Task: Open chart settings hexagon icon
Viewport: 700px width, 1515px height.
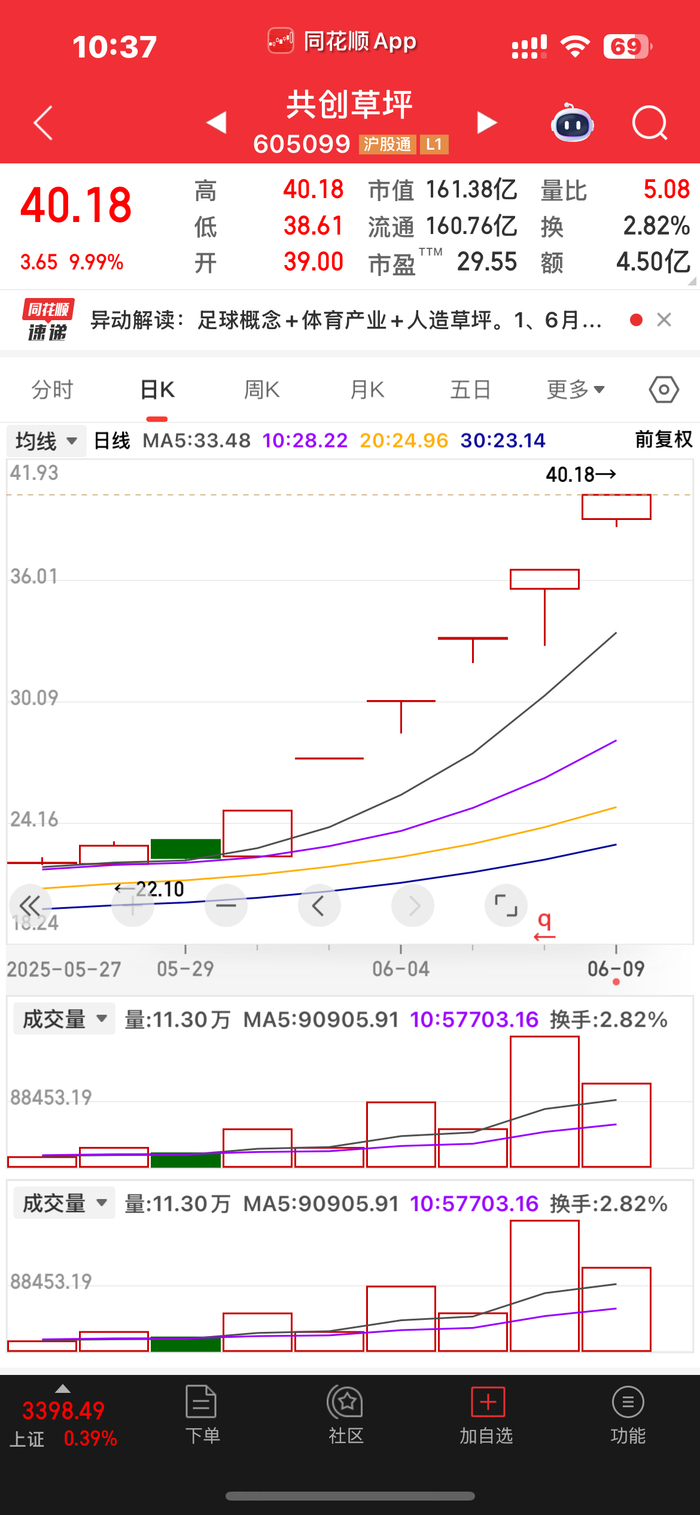Action: click(664, 390)
